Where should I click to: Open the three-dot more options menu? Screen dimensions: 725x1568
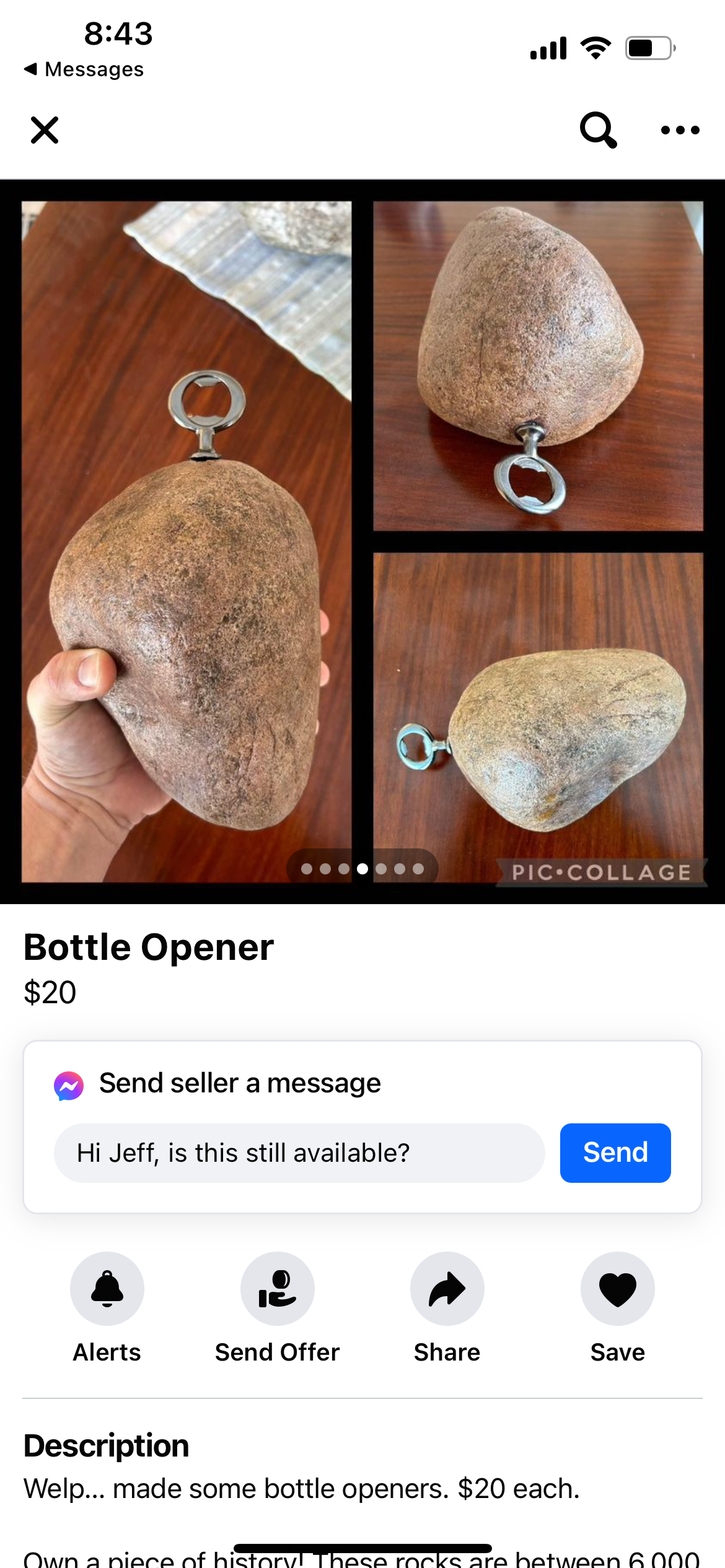click(680, 130)
